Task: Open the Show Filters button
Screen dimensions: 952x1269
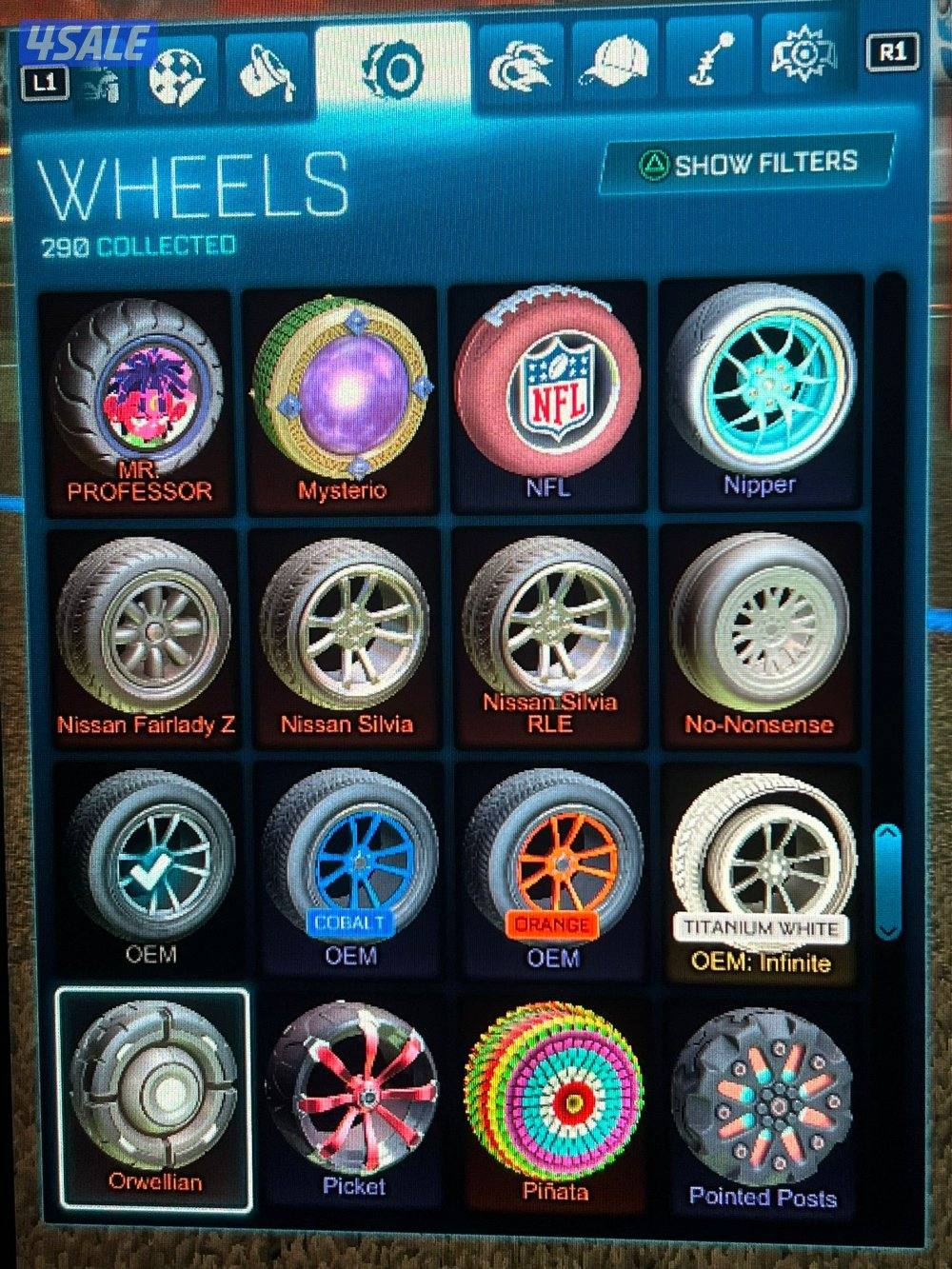Action: pos(748,164)
